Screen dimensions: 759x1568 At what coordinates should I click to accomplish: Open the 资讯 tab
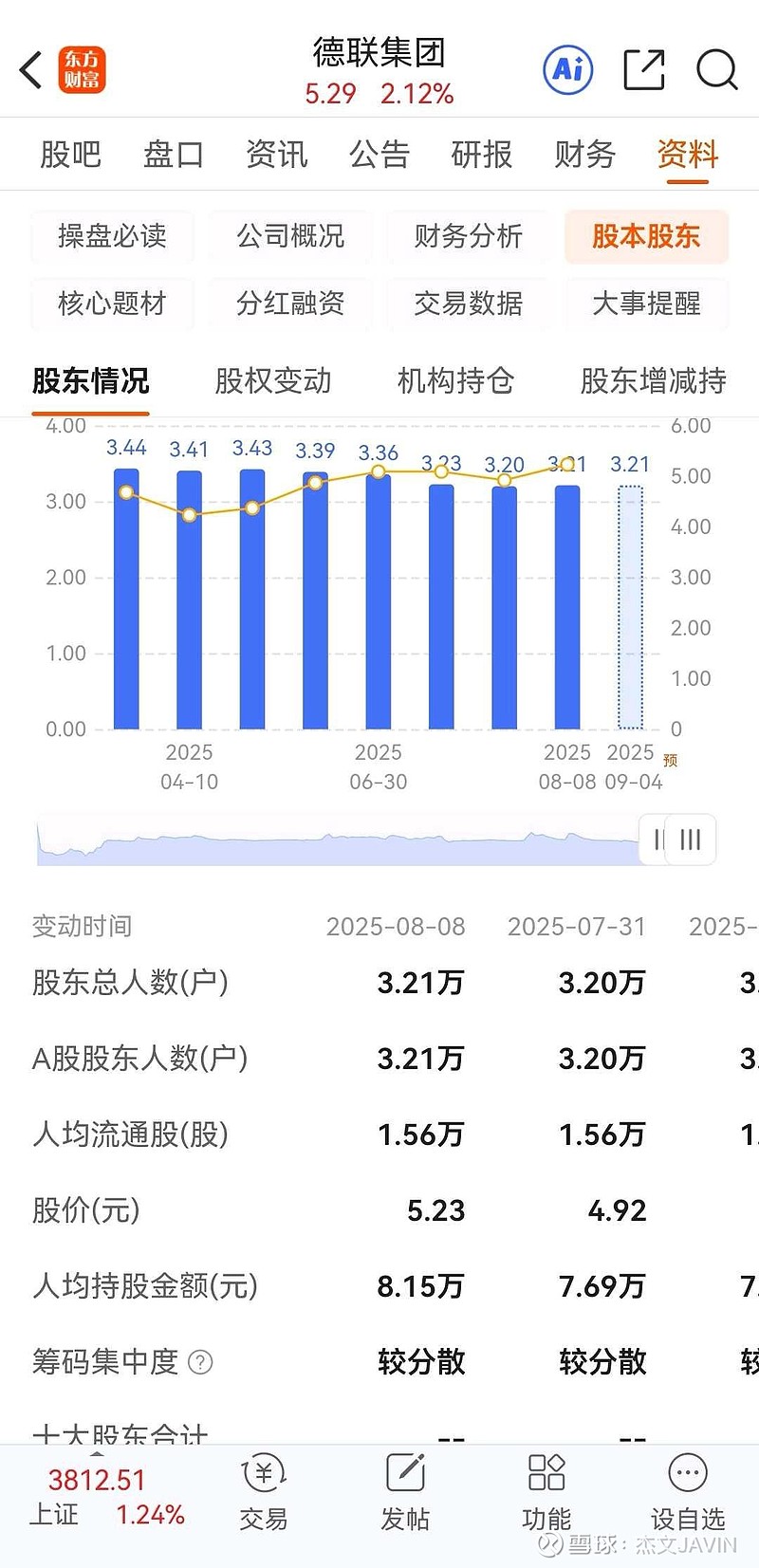pos(276,154)
